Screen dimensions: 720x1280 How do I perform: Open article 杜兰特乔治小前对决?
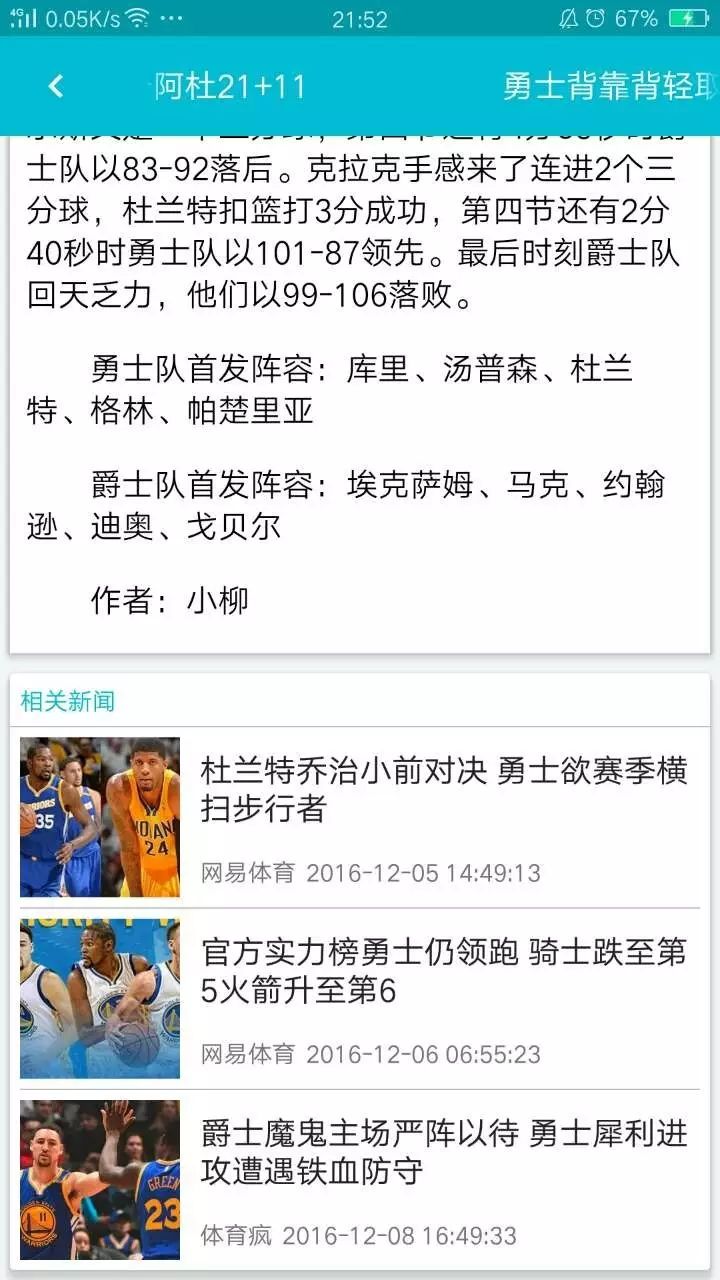443,788
